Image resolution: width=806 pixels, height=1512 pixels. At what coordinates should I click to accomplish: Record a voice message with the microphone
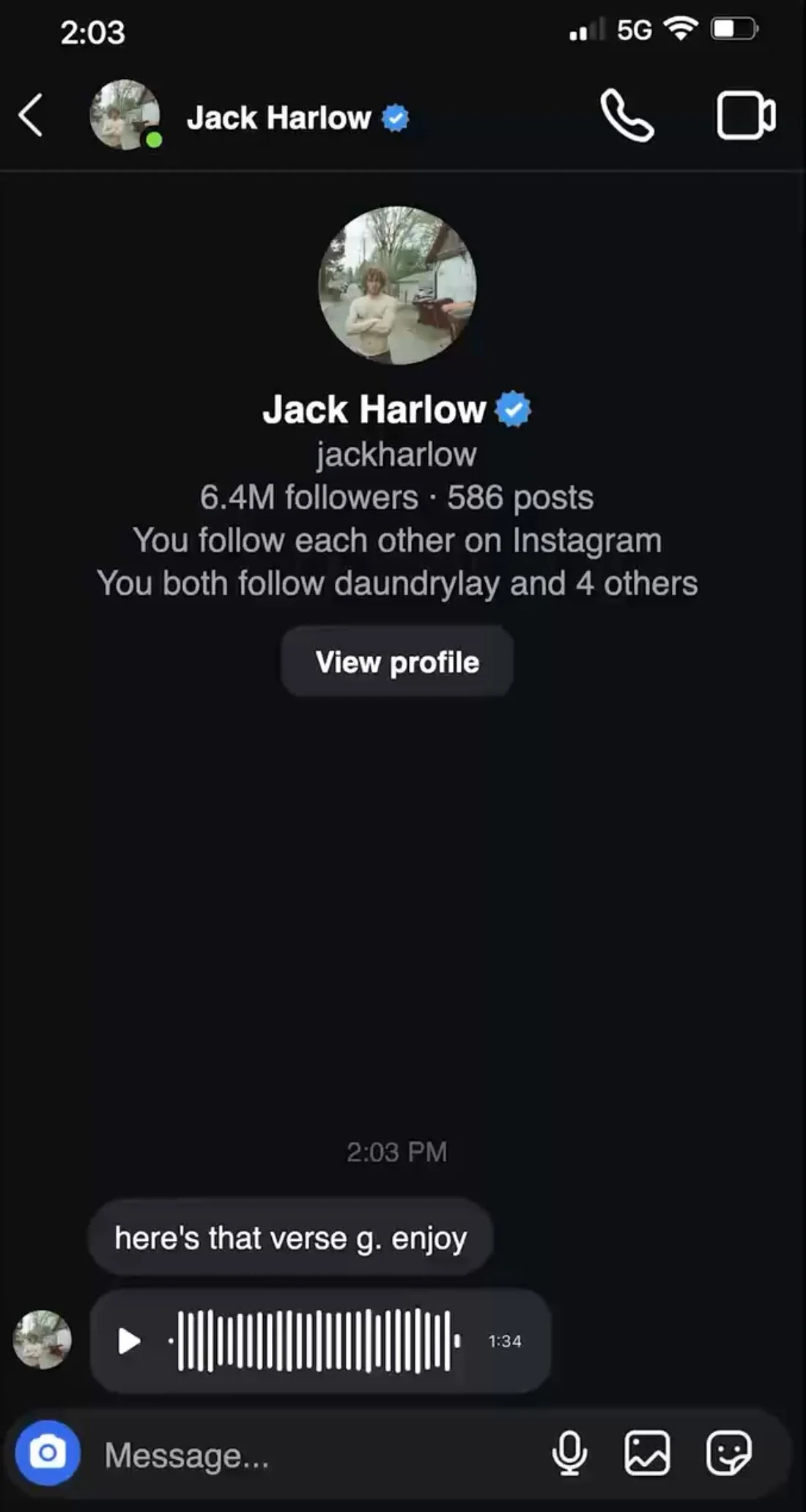569,1453
